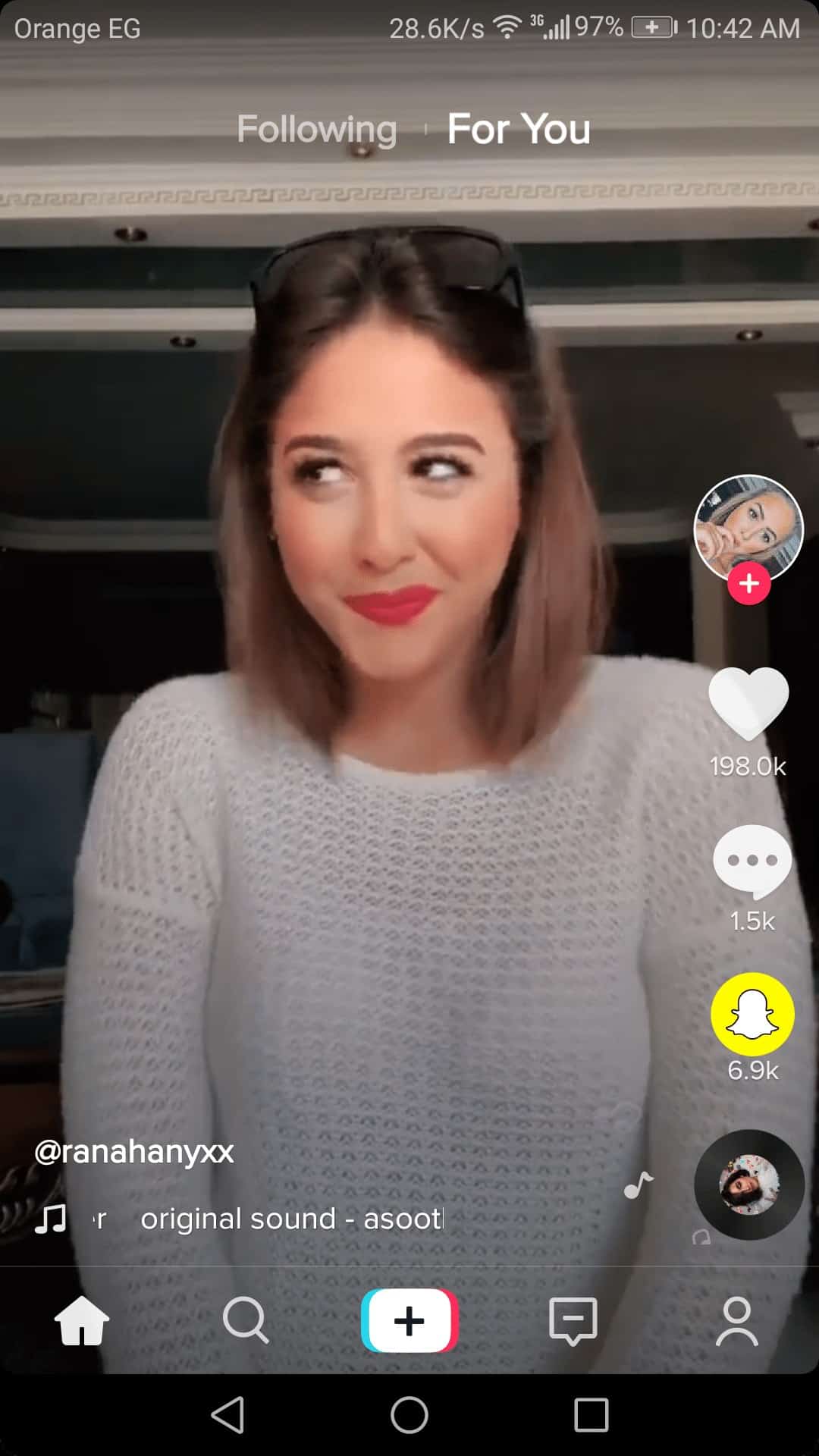Tap the original sound track title

click(291, 1219)
